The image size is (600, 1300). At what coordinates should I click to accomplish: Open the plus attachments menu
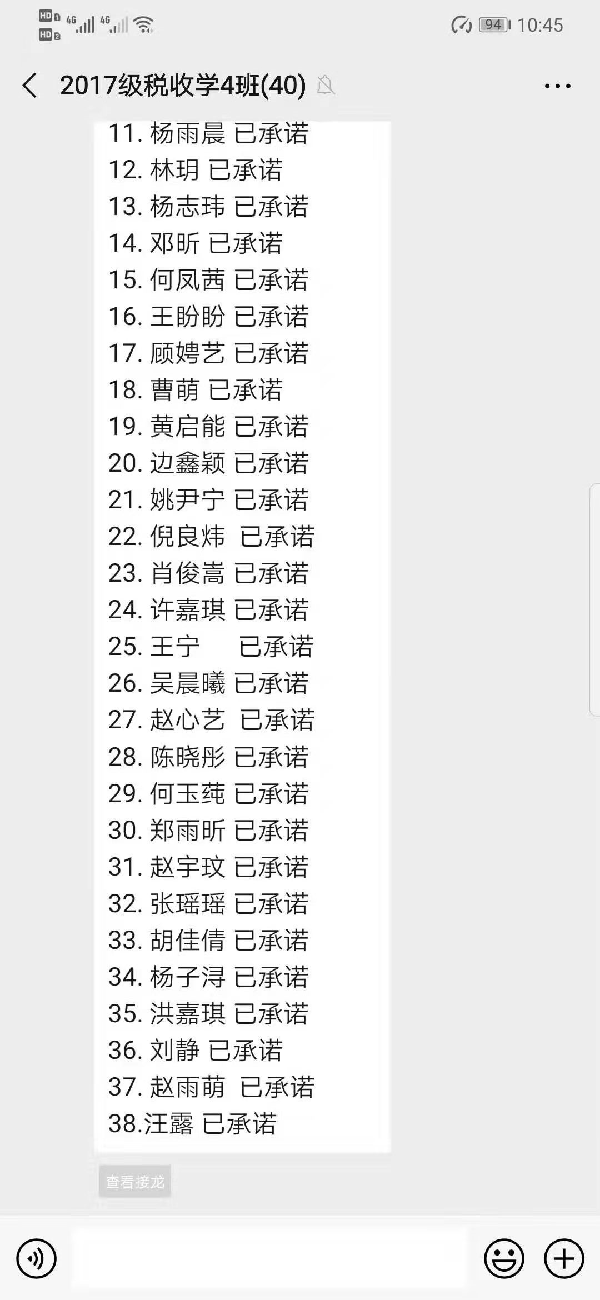point(563,1258)
